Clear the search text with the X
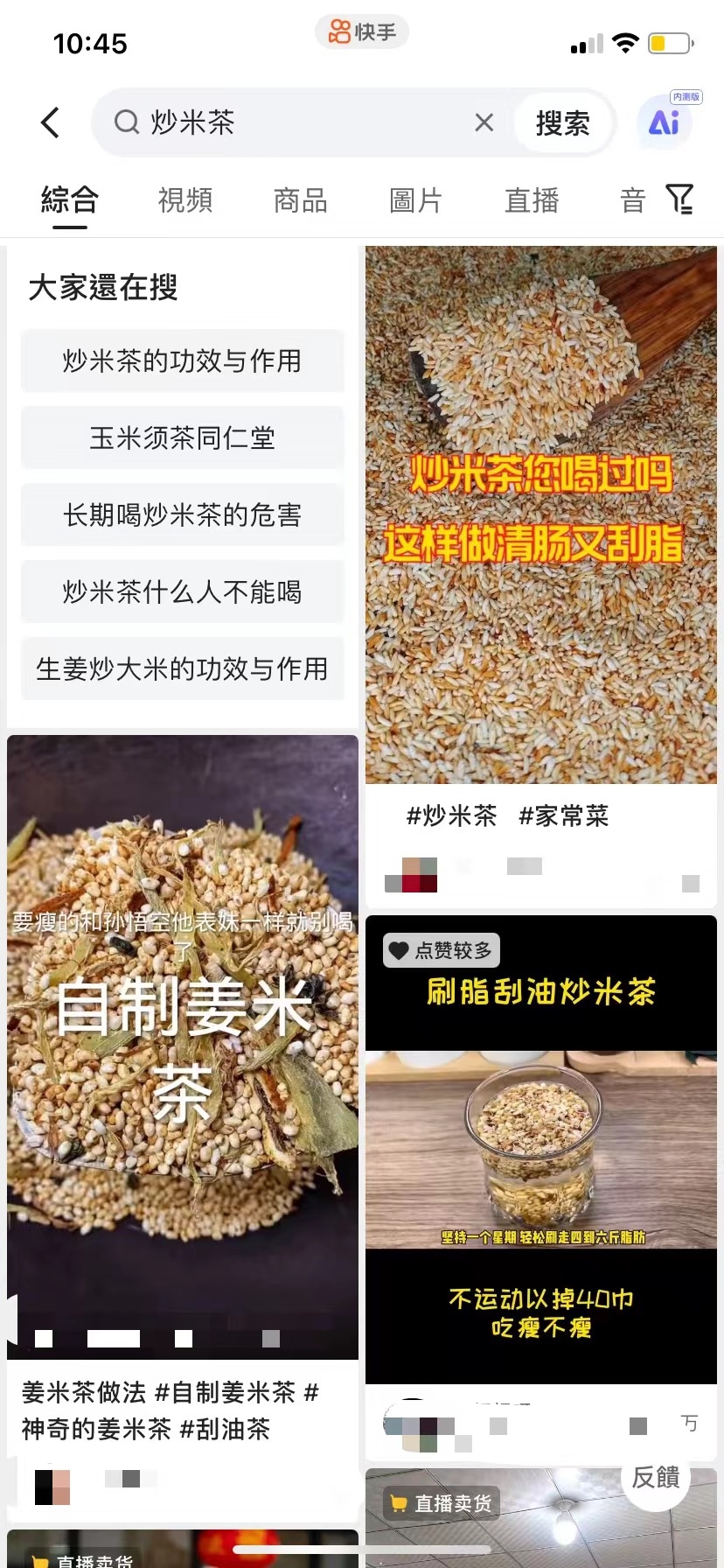Viewport: 724px width, 1568px height. (x=484, y=122)
